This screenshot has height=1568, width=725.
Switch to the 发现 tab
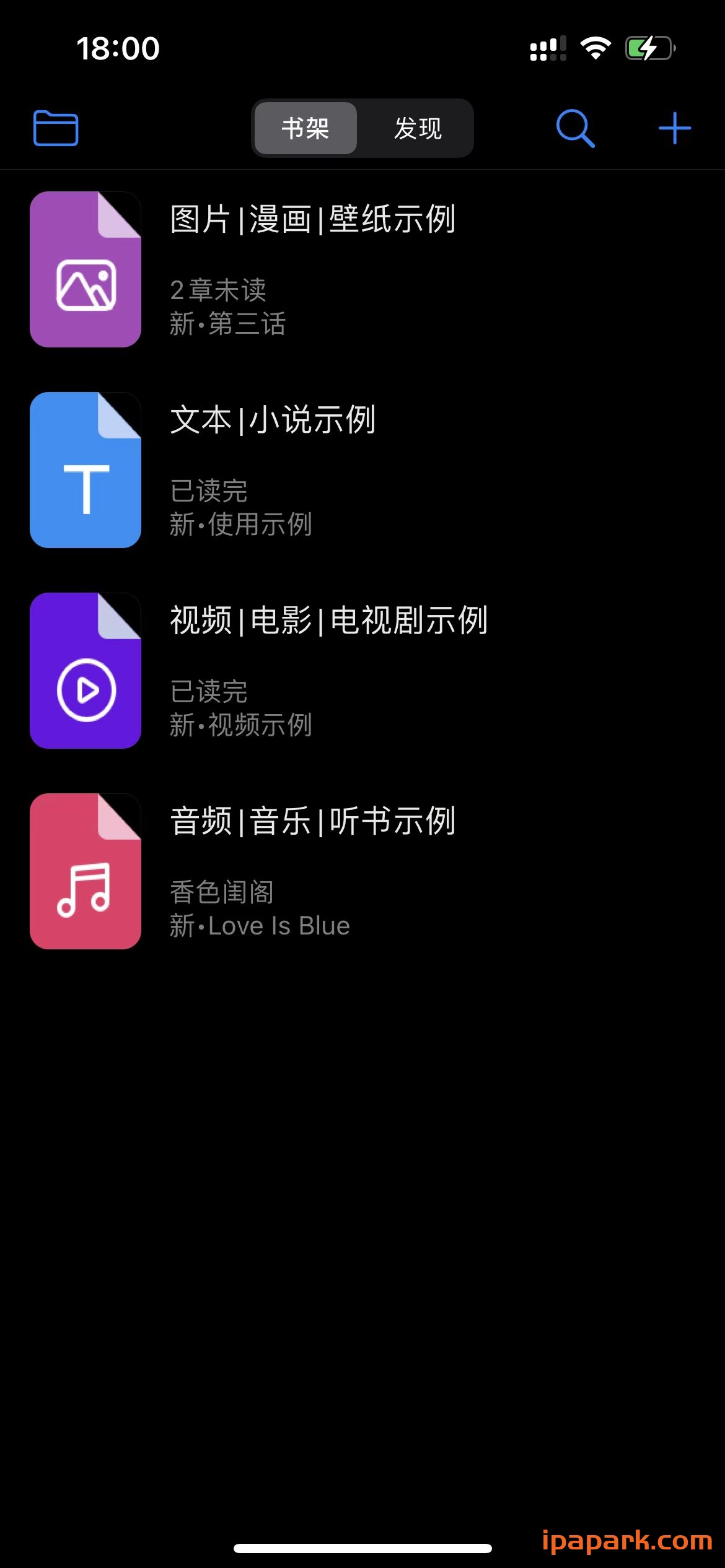[416, 128]
